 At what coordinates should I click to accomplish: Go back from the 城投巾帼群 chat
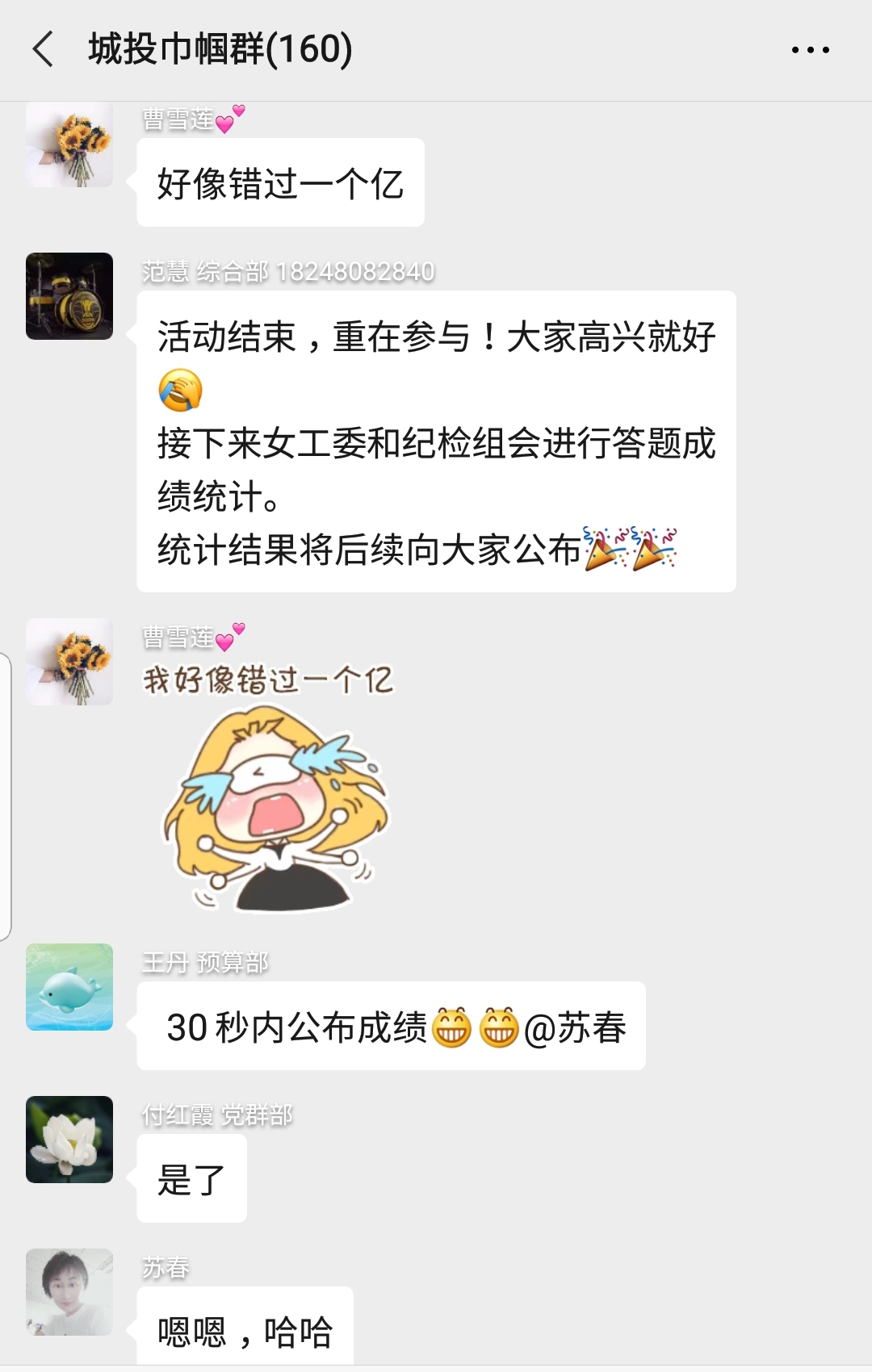(44, 49)
